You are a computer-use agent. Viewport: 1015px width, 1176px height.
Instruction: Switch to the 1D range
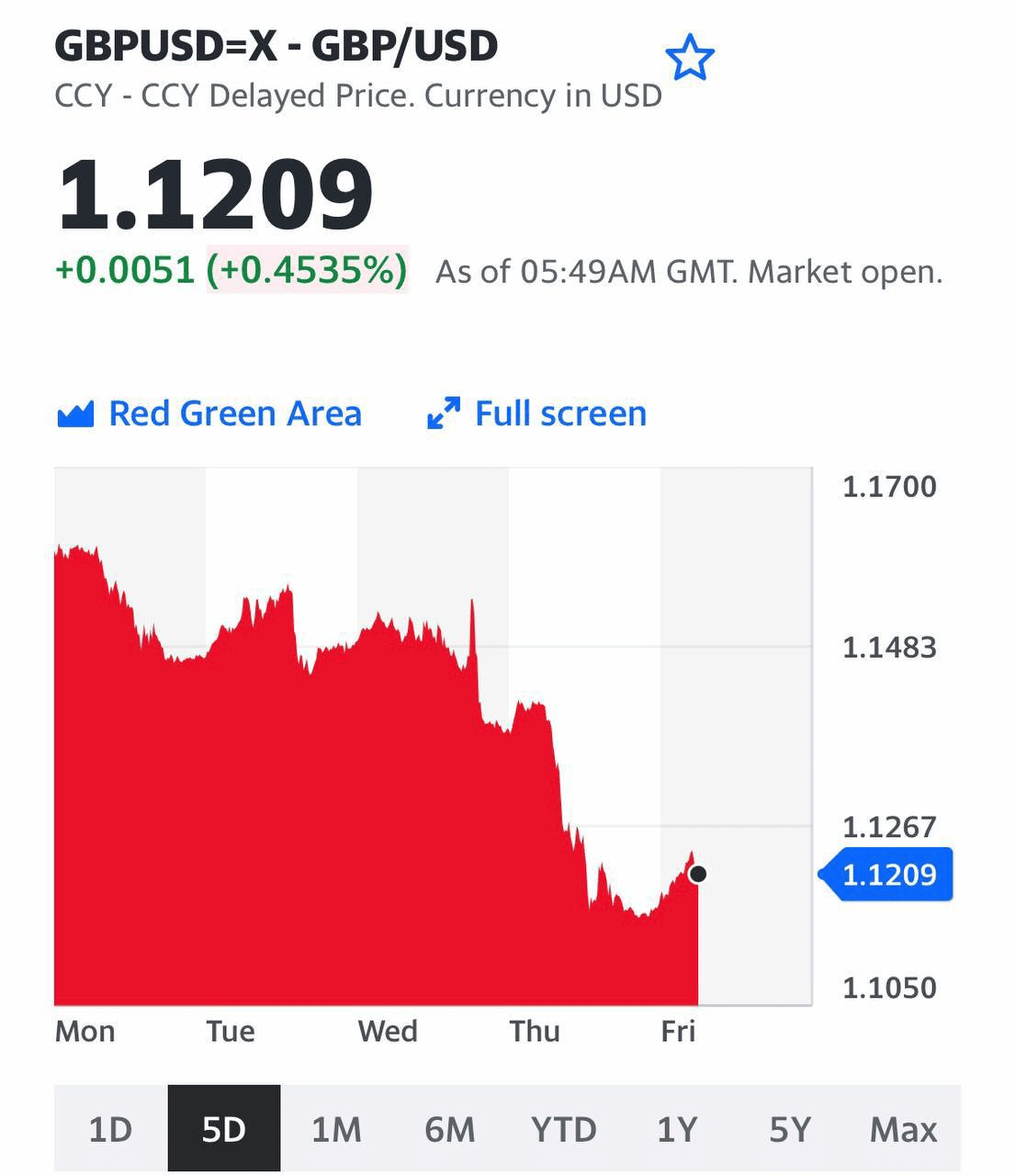point(110,1128)
